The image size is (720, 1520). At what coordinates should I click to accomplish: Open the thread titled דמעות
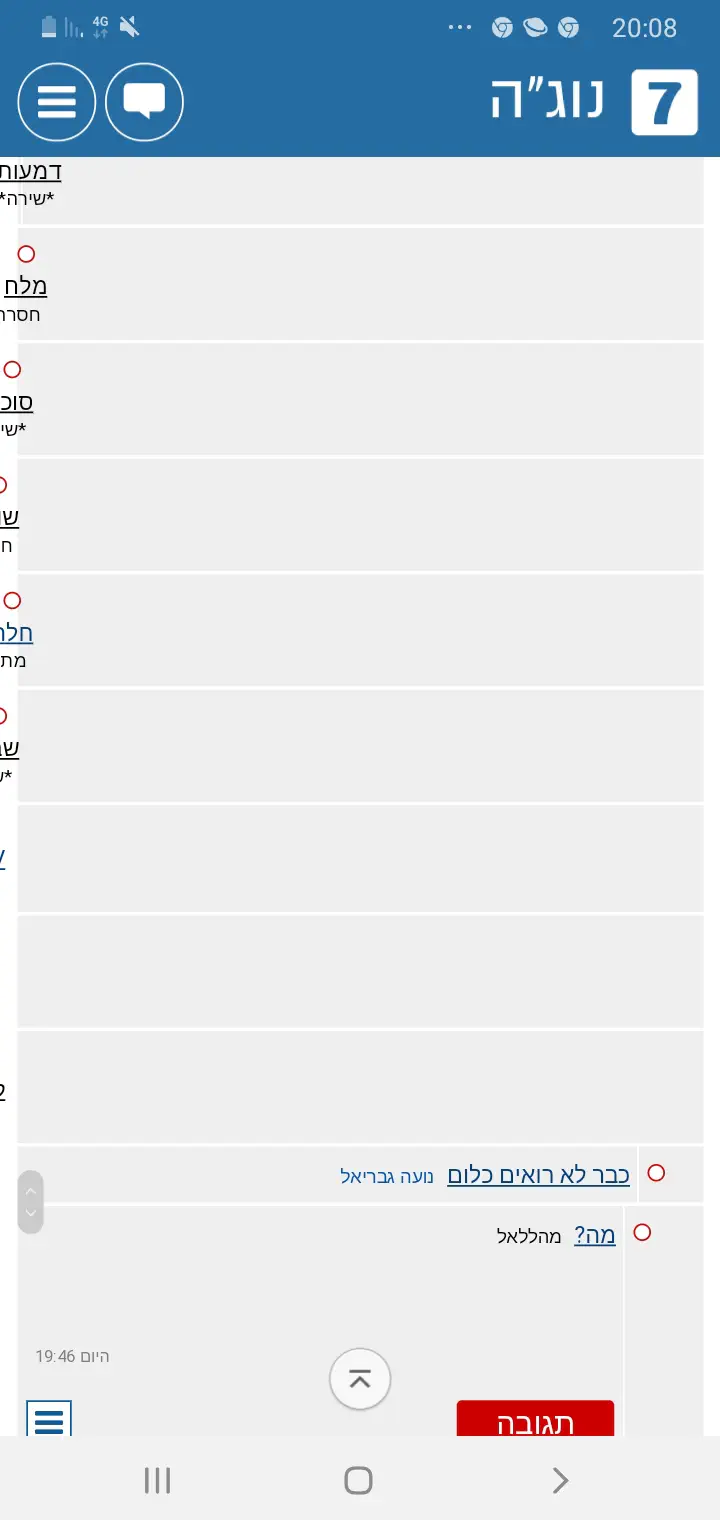32,171
